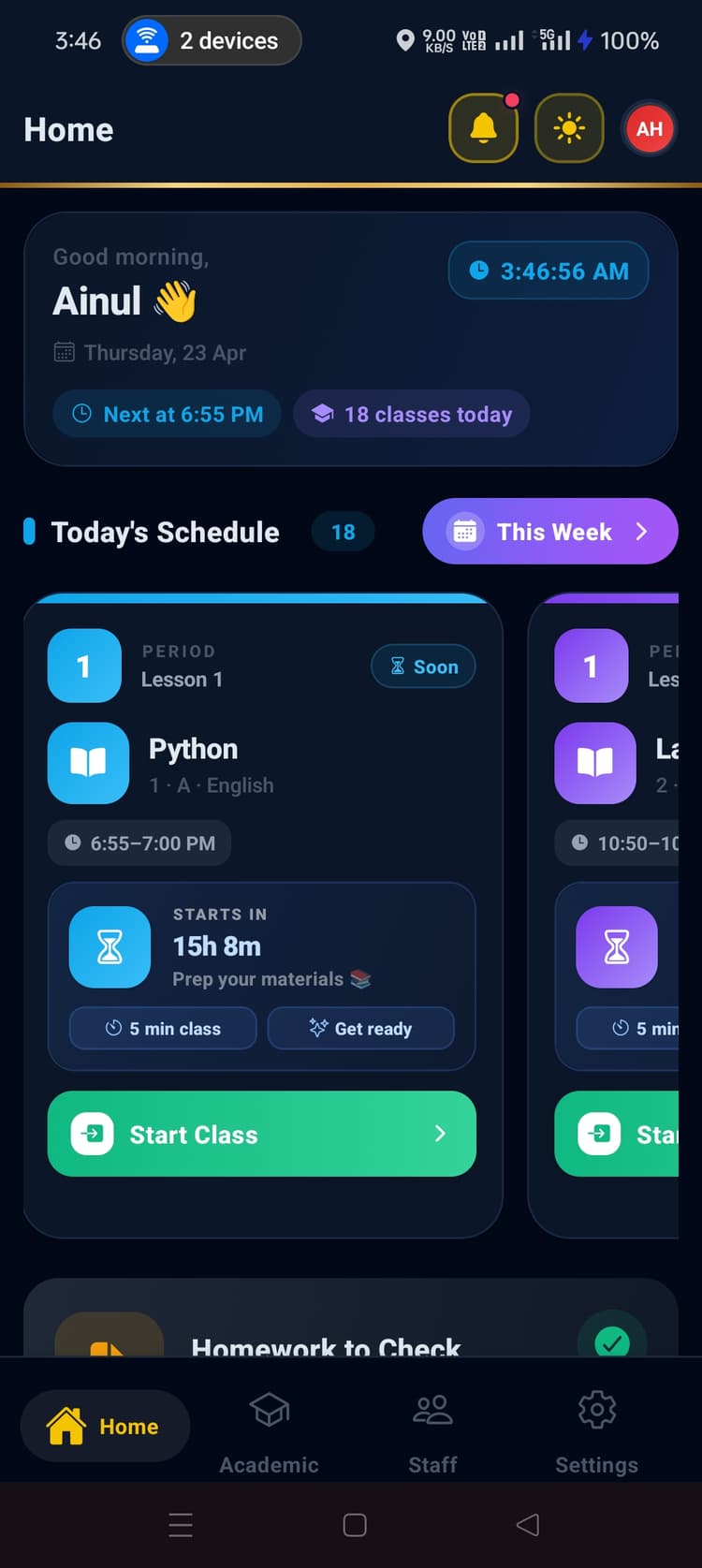Open the This Week schedule
The height and width of the screenshot is (1568, 702).
(x=549, y=532)
